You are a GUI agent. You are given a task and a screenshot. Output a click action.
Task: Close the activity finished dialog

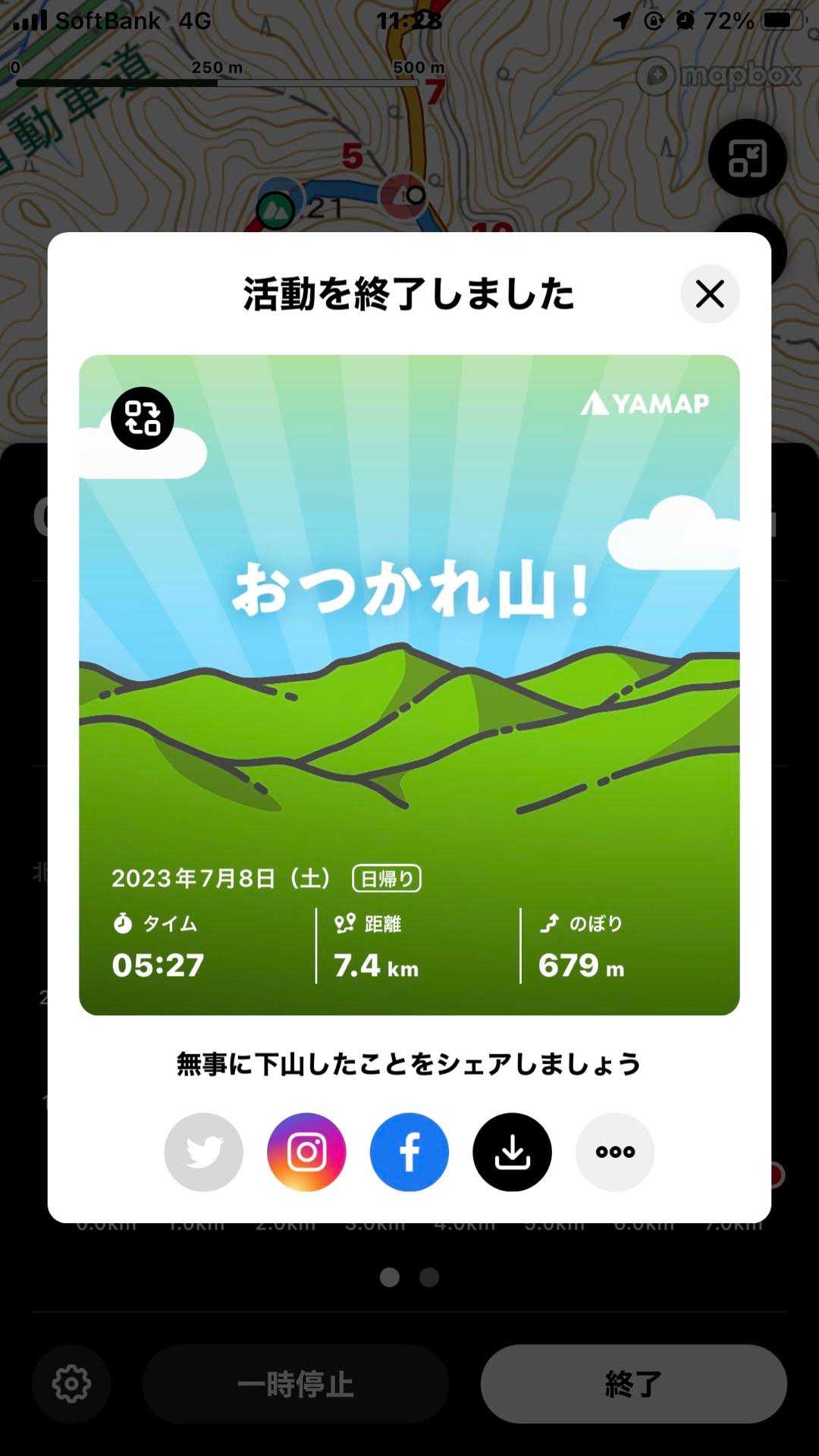[710, 294]
